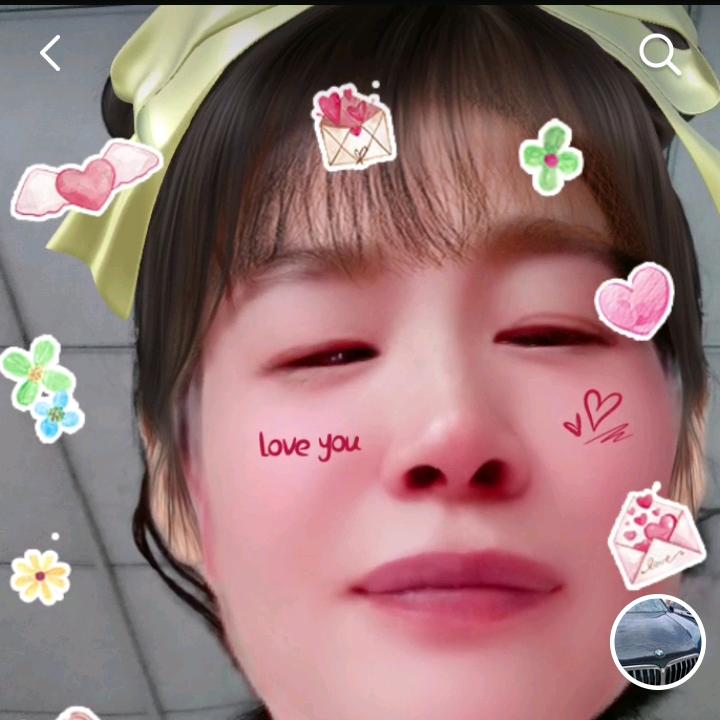Go back using the top-left arrow
The width and height of the screenshot is (720, 720).
coord(50,53)
